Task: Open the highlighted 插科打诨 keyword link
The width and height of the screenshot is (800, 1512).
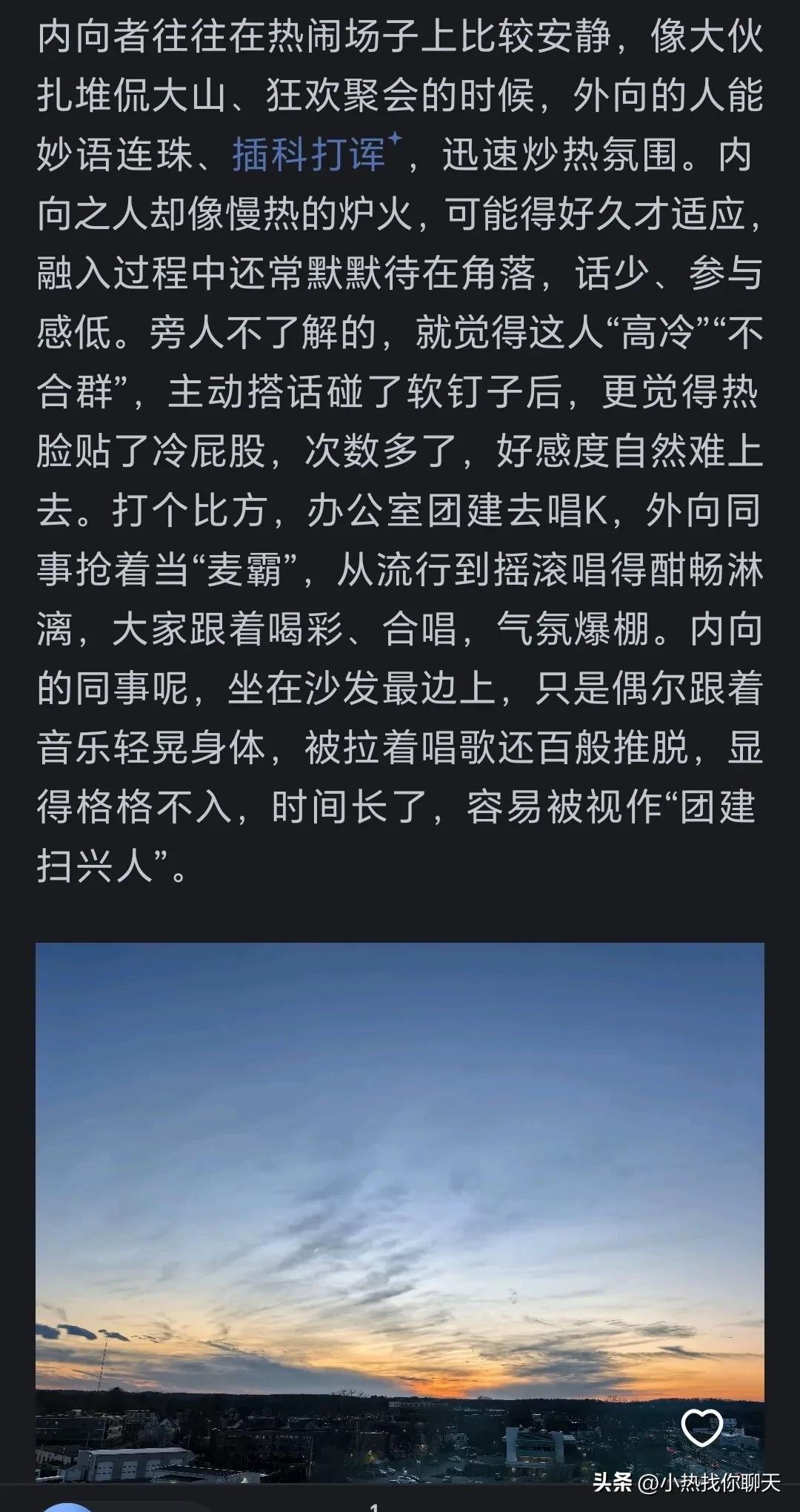Action: [x=310, y=155]
